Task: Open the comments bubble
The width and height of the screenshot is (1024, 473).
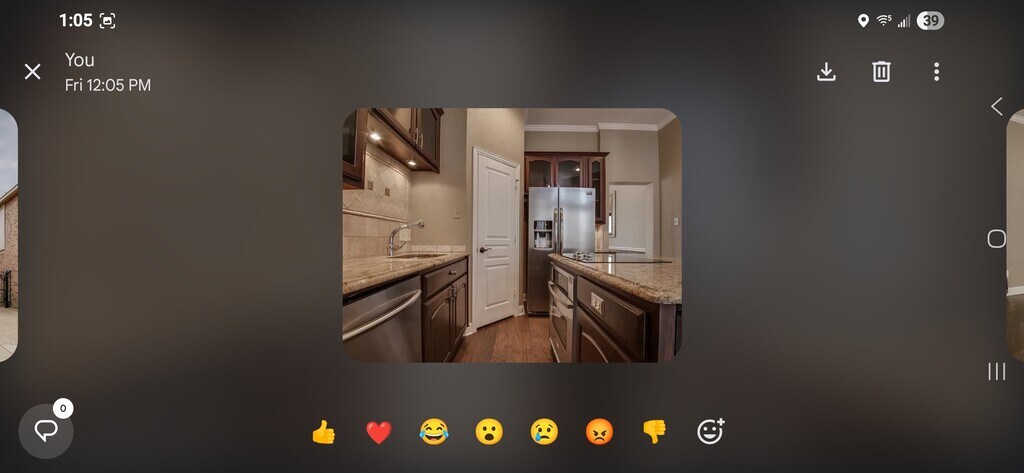Action: click(x=46, y=431)
